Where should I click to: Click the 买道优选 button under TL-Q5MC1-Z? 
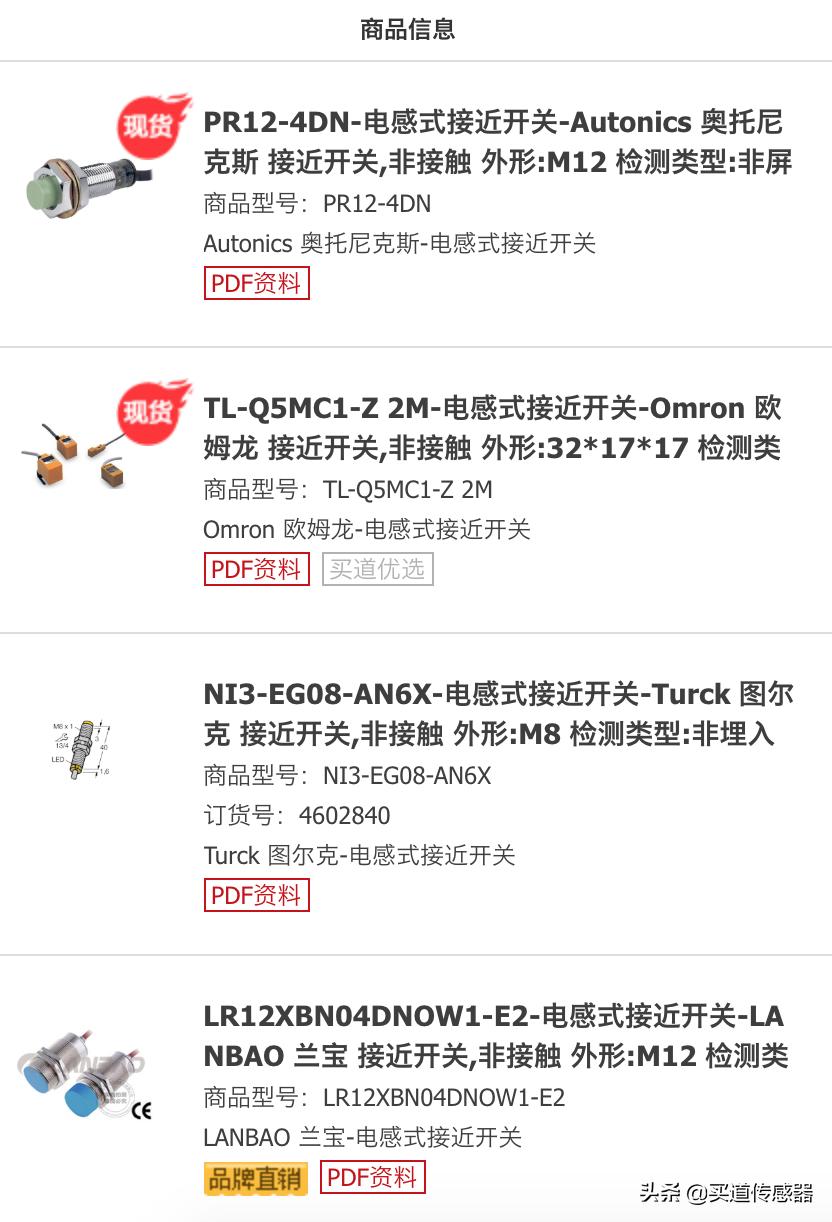(377, 570)
